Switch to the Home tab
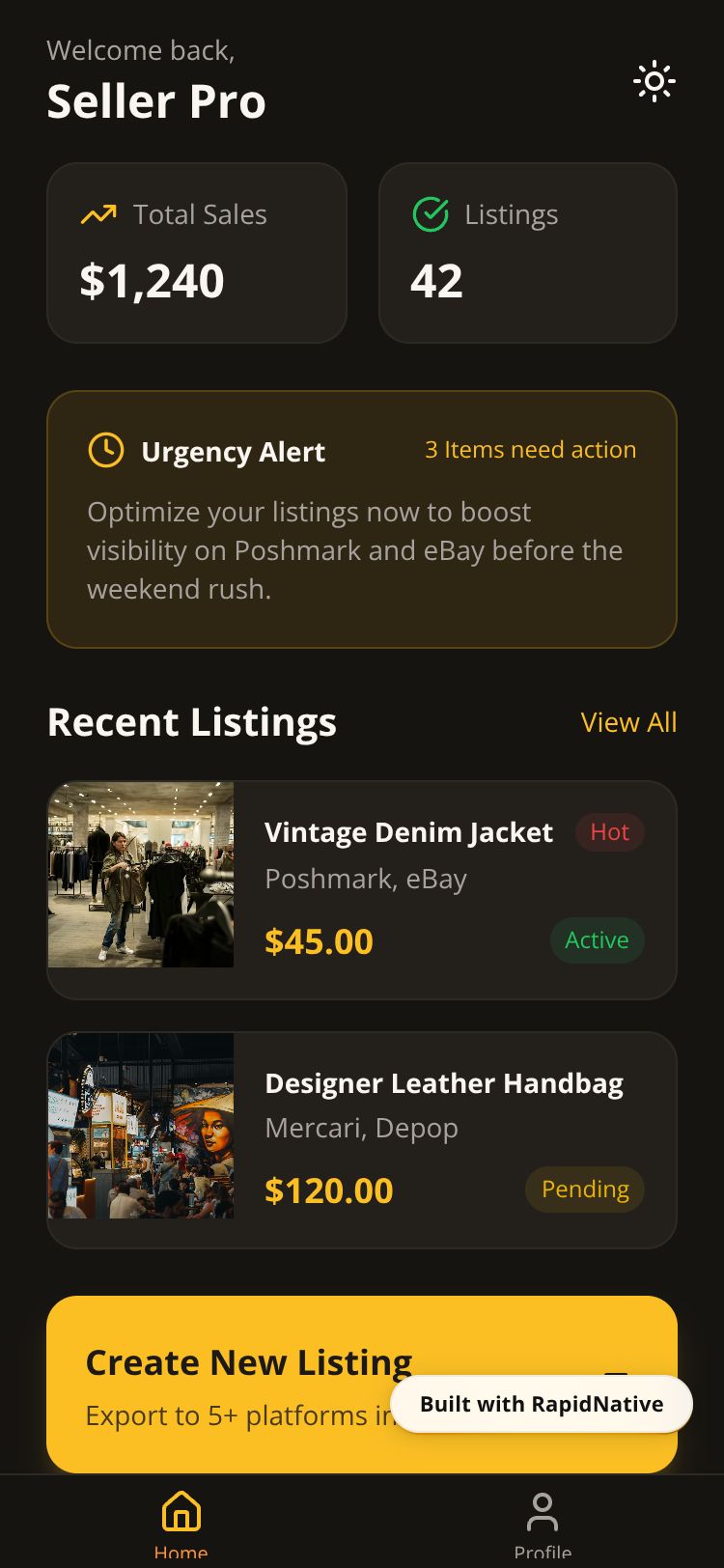724x1568 pixels. [x=181, y=1521]
